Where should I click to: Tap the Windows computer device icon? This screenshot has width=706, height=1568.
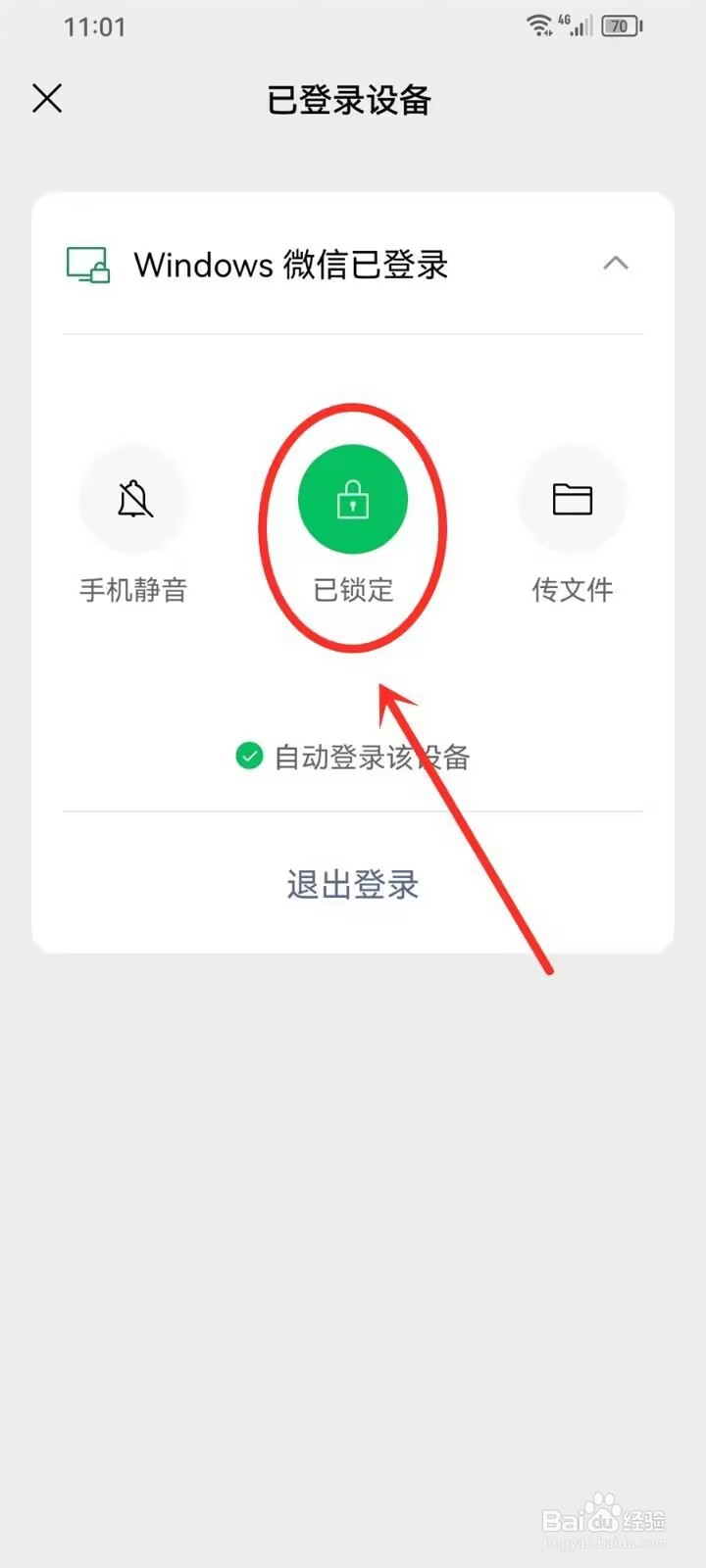click(x=88, y=264)
